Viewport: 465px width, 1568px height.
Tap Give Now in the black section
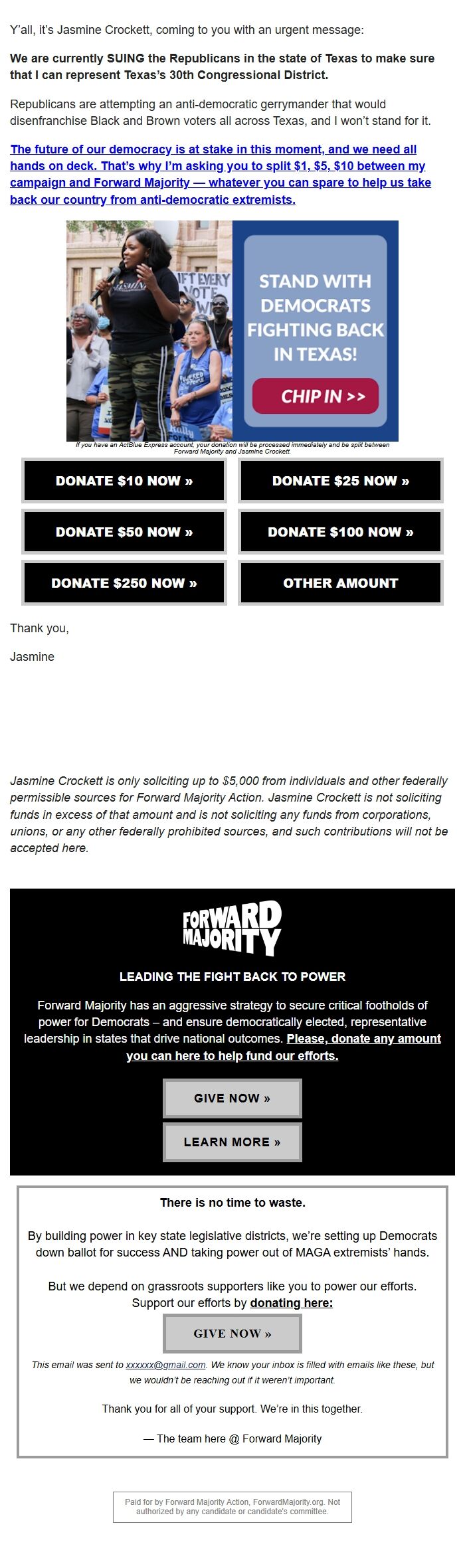coord(232,1098)
